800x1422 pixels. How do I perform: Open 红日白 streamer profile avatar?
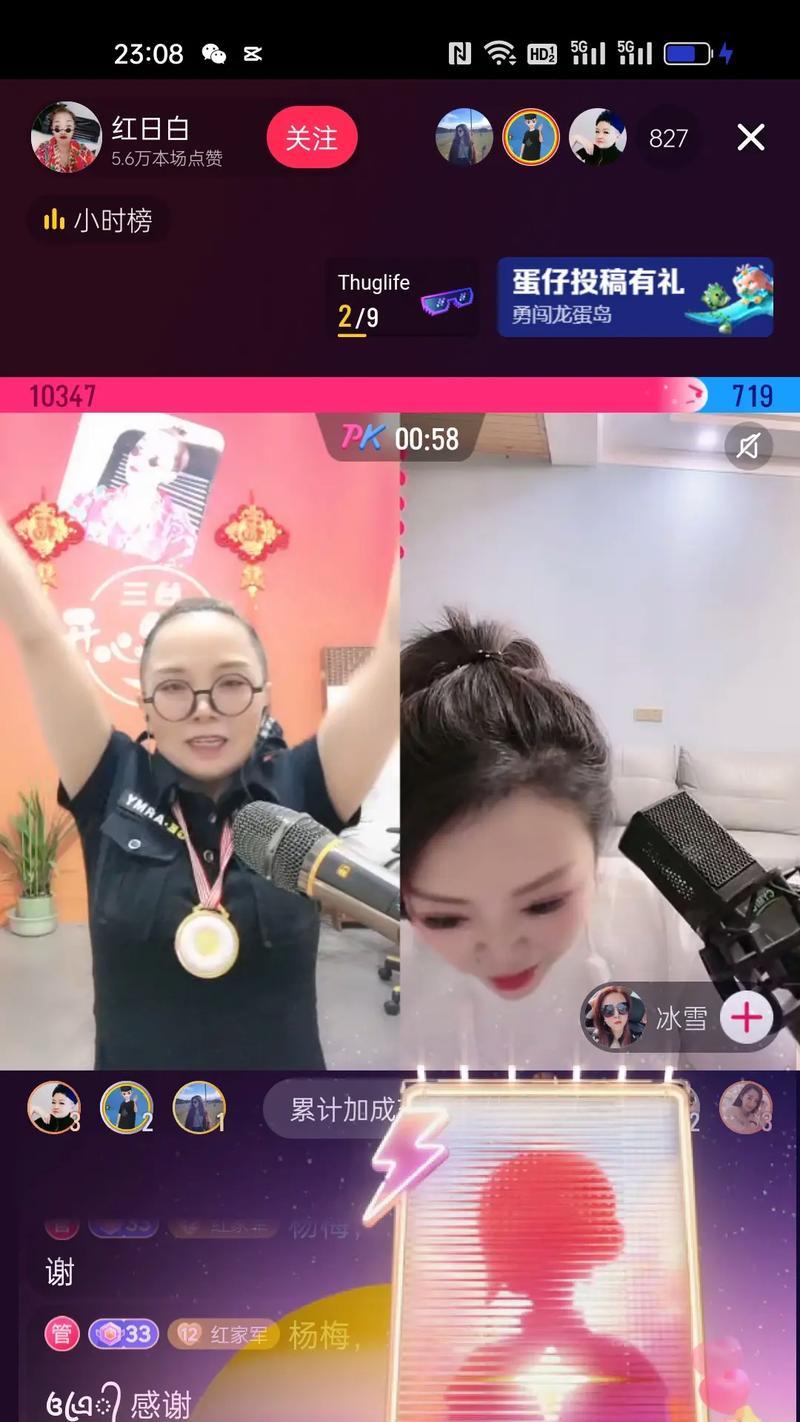[66, 138]
